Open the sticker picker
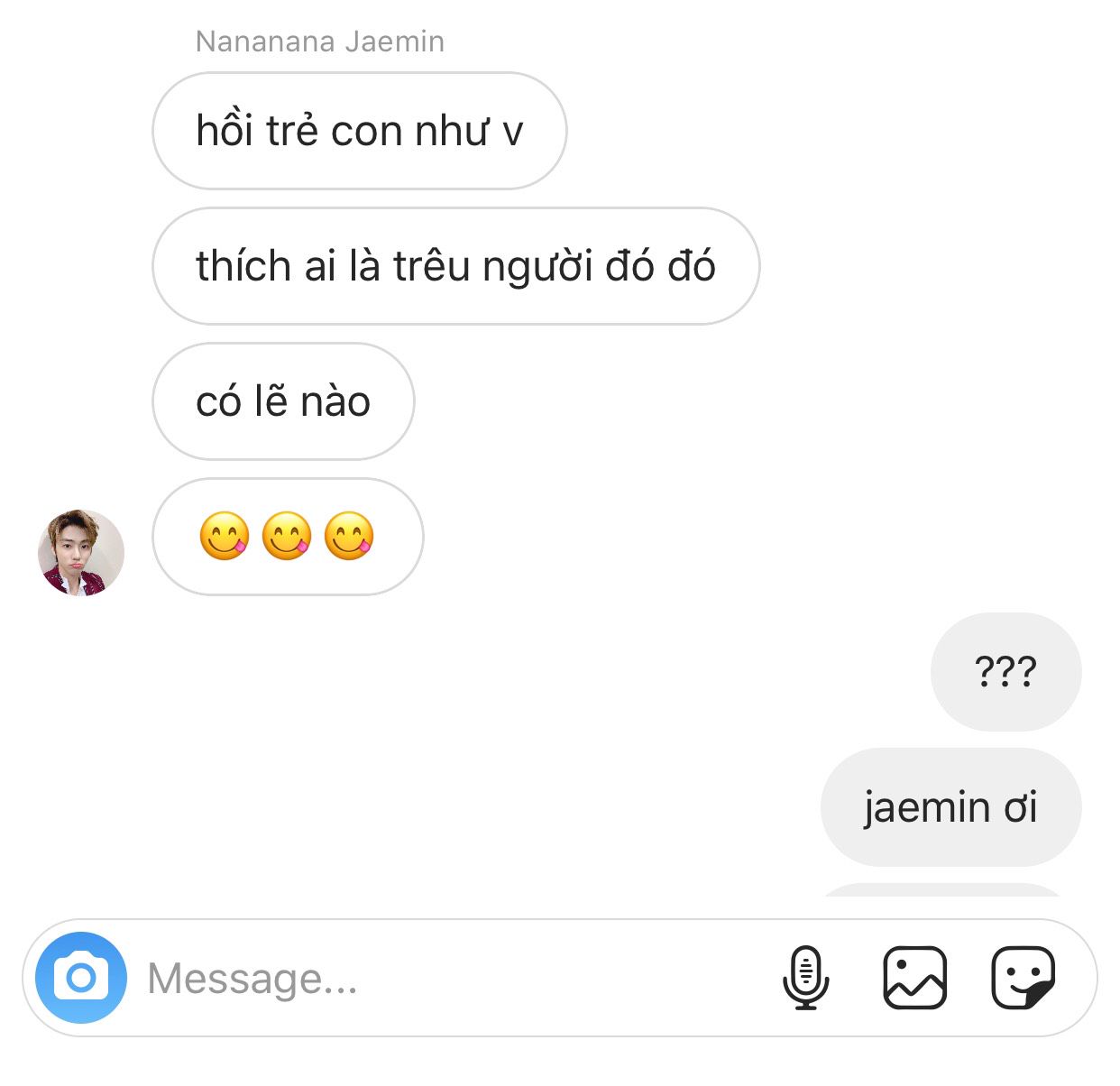Screen dimensions: 1120x1086 pos(1024,978)
